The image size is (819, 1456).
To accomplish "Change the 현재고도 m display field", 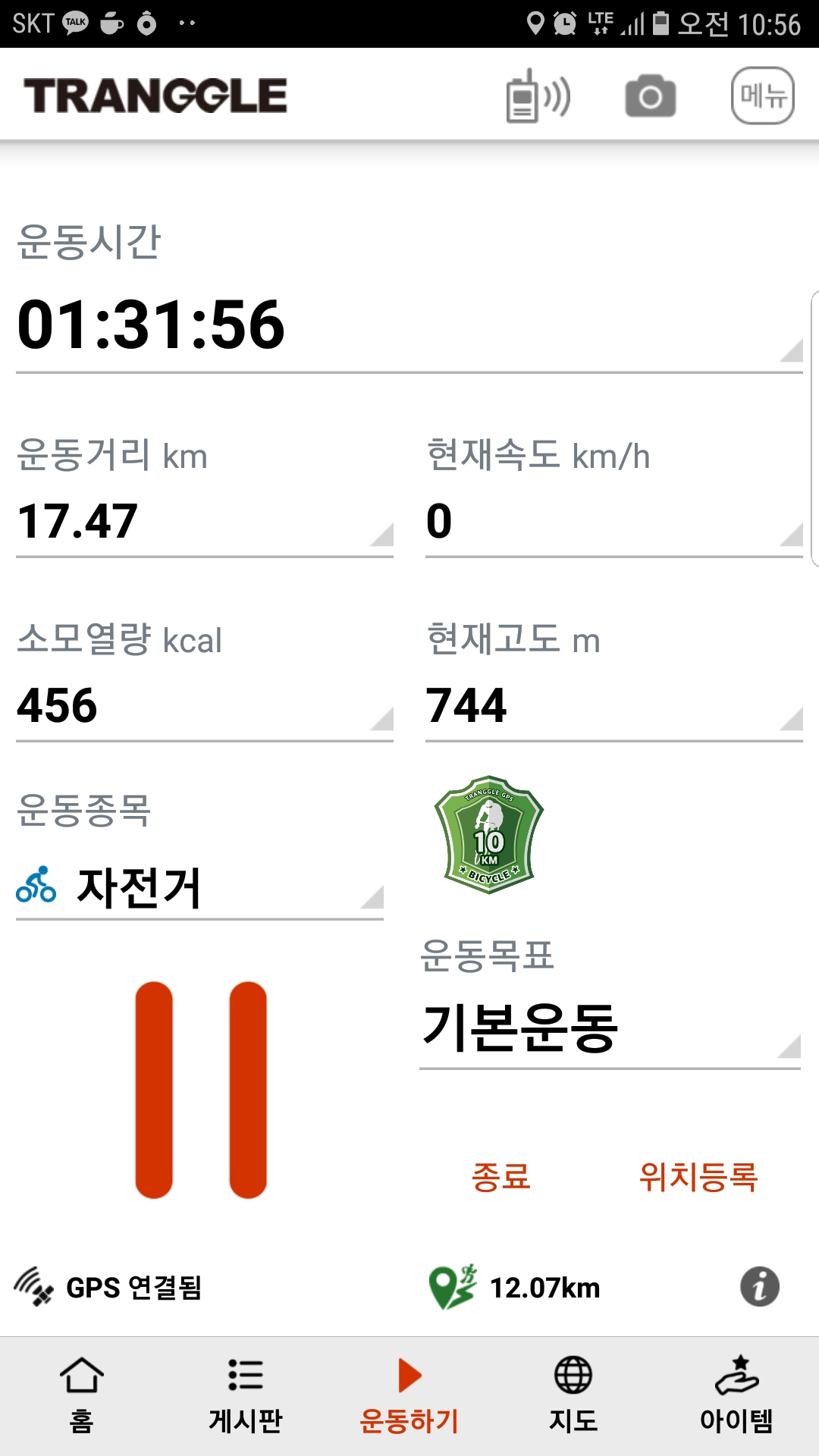I will (613, 706).
